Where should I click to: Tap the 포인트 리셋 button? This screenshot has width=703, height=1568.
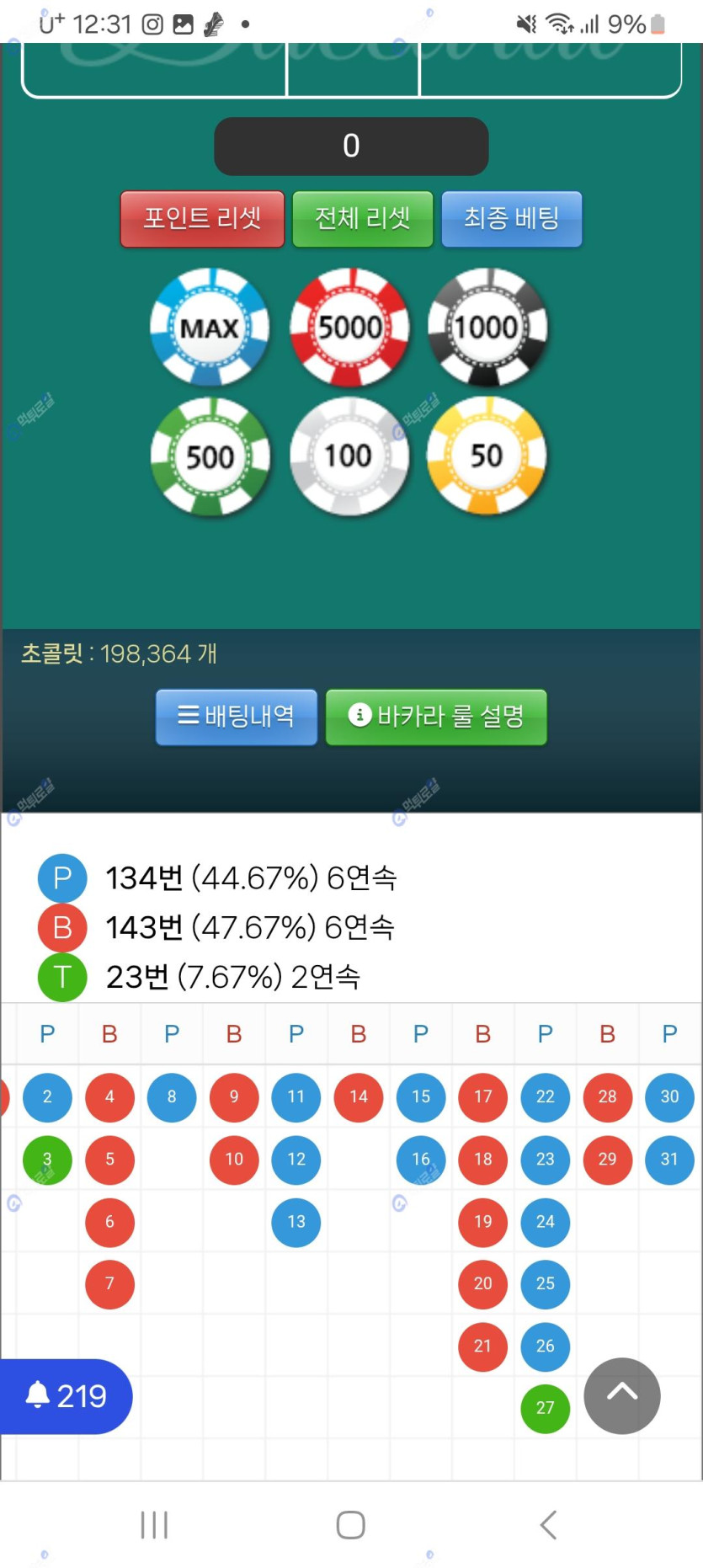point(202,219)
